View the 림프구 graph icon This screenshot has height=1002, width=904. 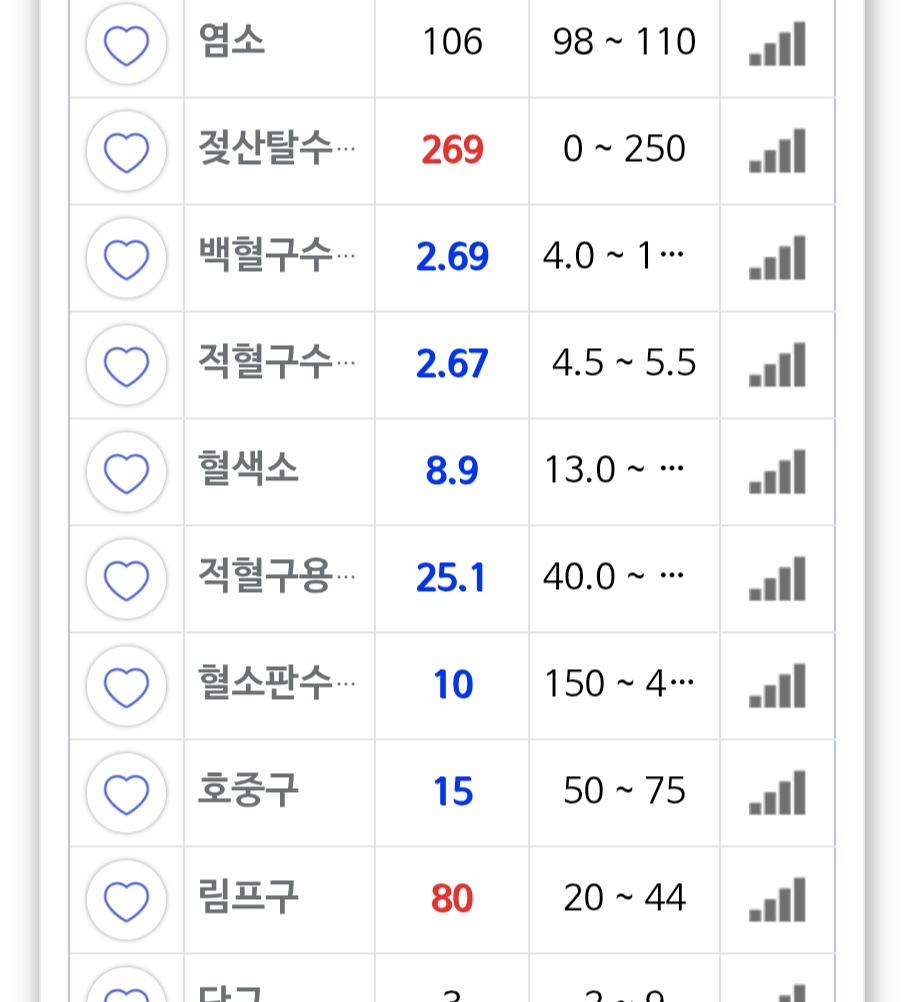point(778,900)
